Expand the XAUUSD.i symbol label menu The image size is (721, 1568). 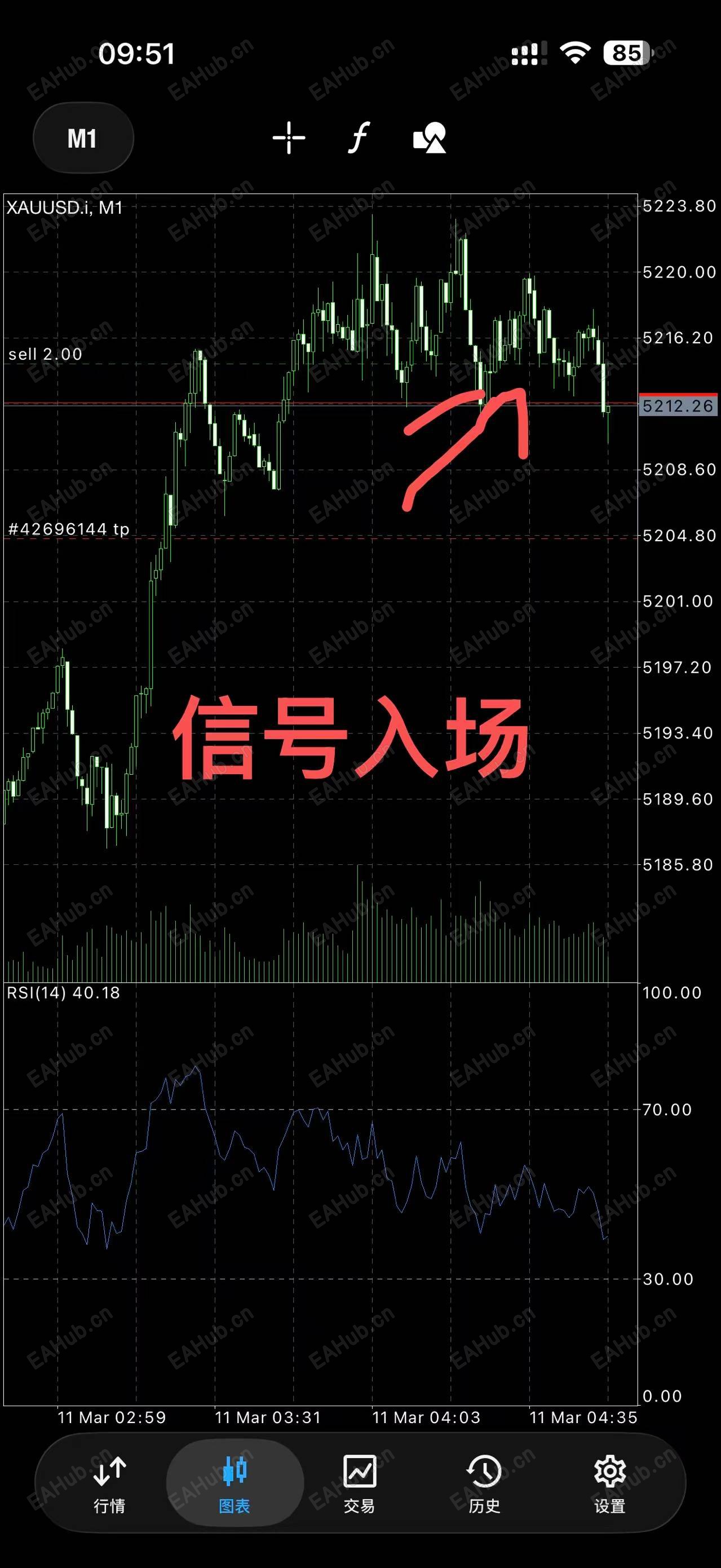coord(64,207)
